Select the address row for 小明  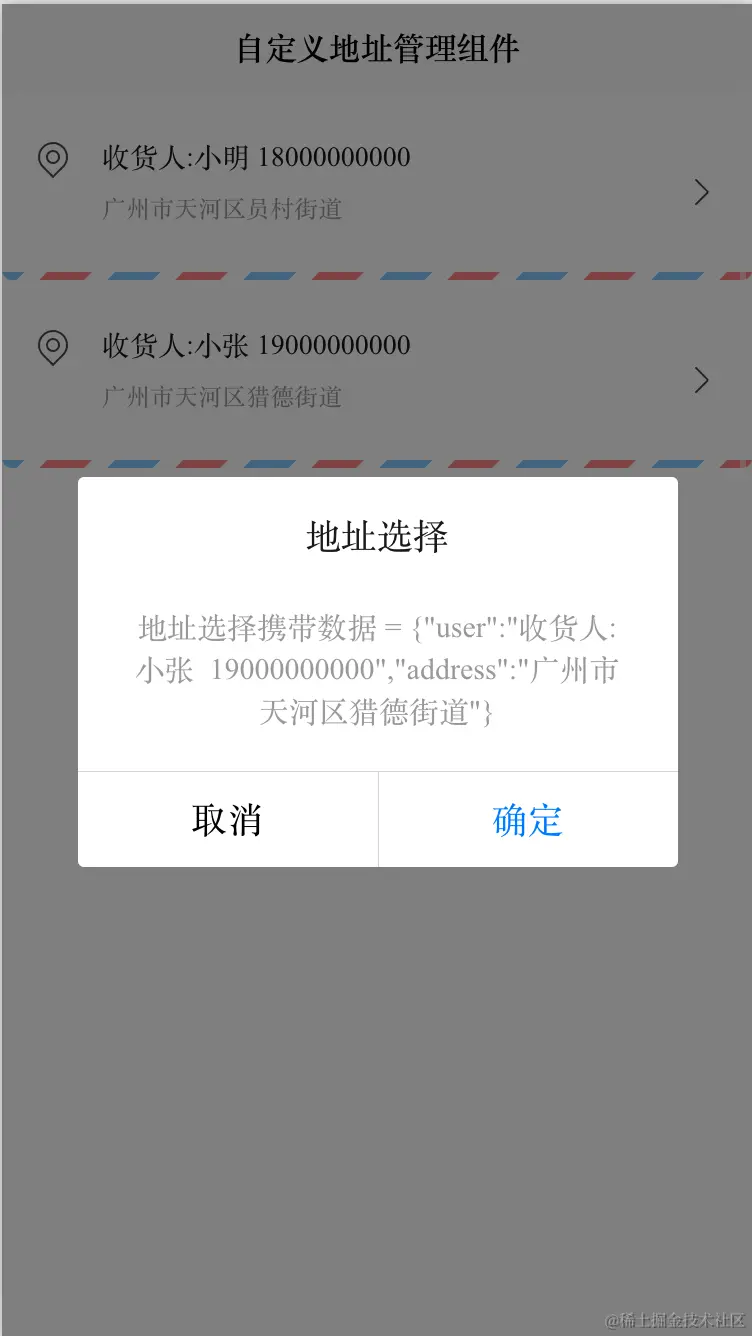click(x=376, y=183)
